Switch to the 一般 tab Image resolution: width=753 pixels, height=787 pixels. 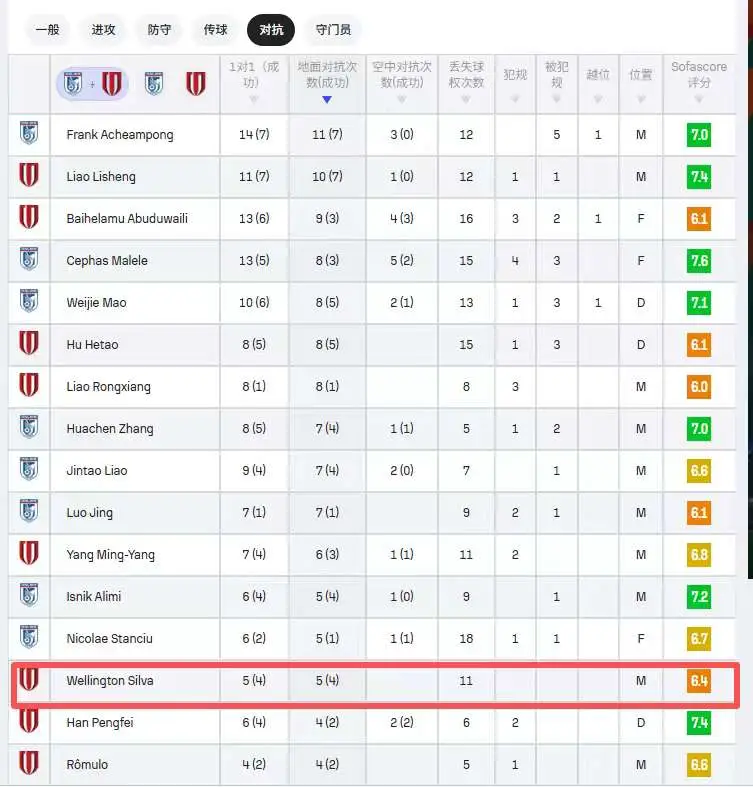tap(48, 30)
